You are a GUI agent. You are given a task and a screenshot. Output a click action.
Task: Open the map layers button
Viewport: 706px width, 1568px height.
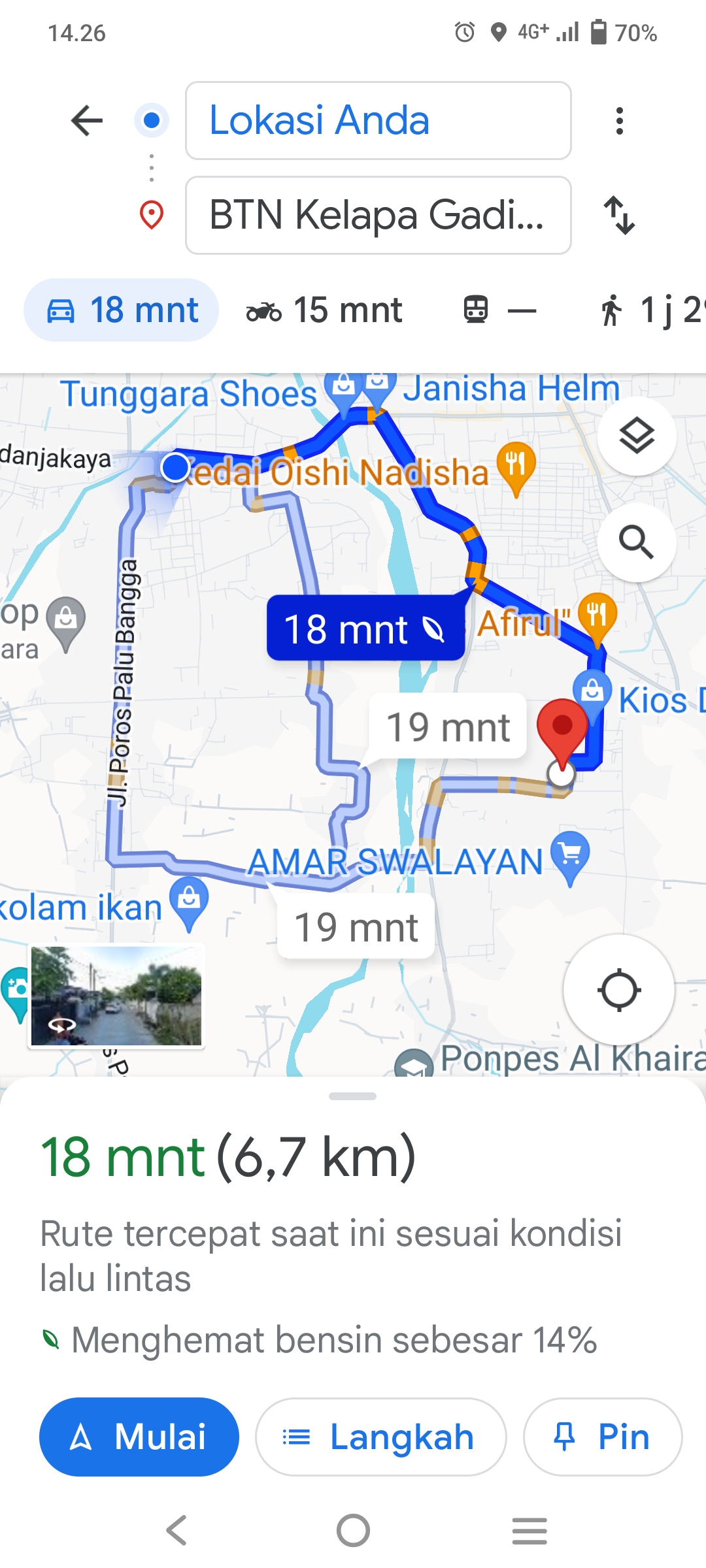(637, 436)
